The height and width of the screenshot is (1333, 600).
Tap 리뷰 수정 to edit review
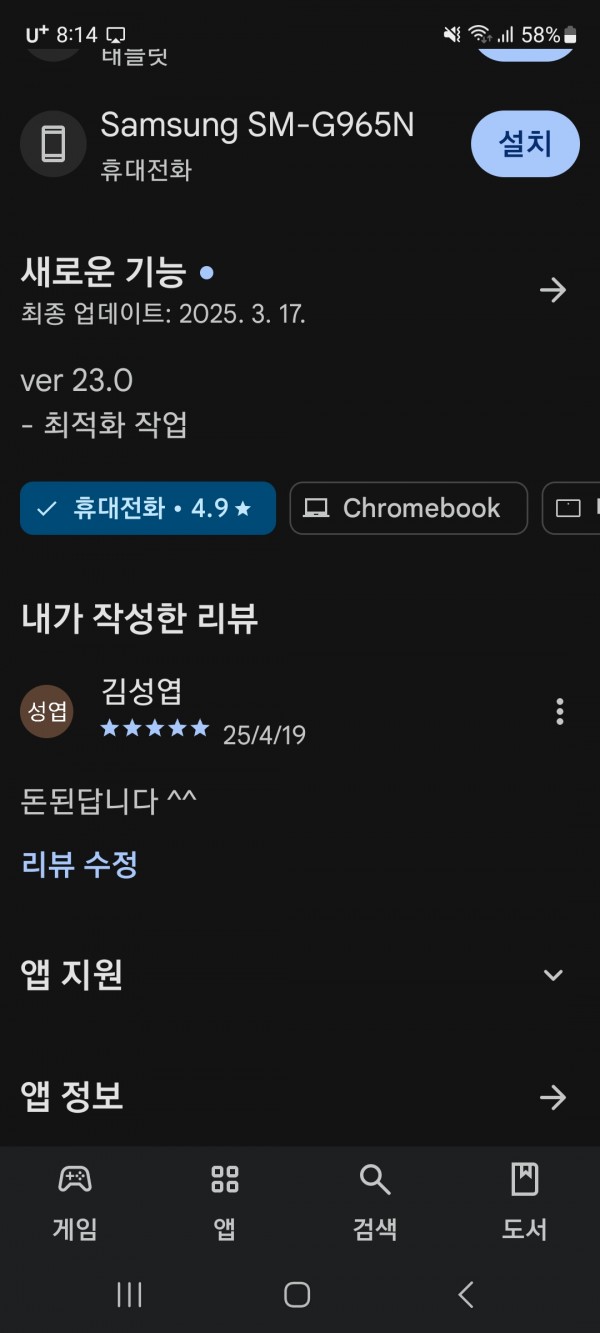[79, 864]
